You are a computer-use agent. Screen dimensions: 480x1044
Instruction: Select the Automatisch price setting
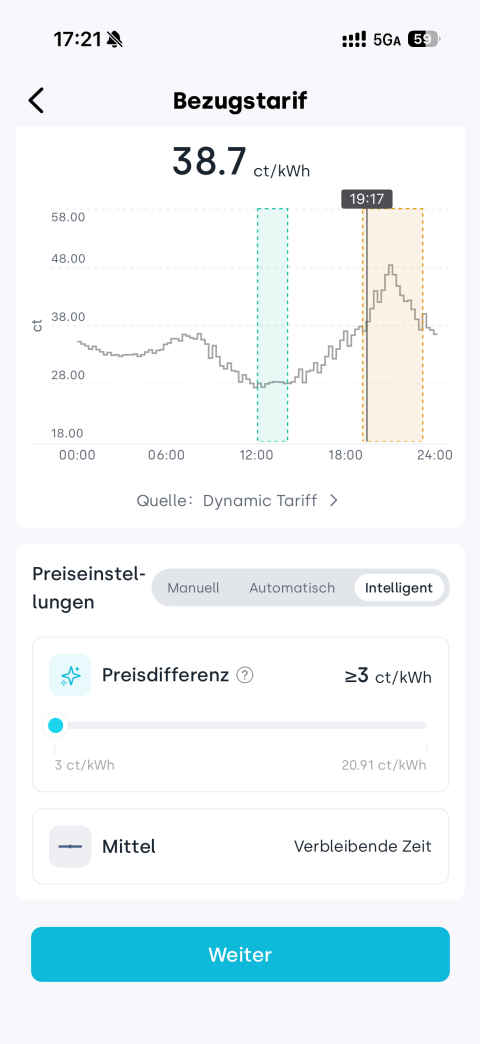[292, 588]
